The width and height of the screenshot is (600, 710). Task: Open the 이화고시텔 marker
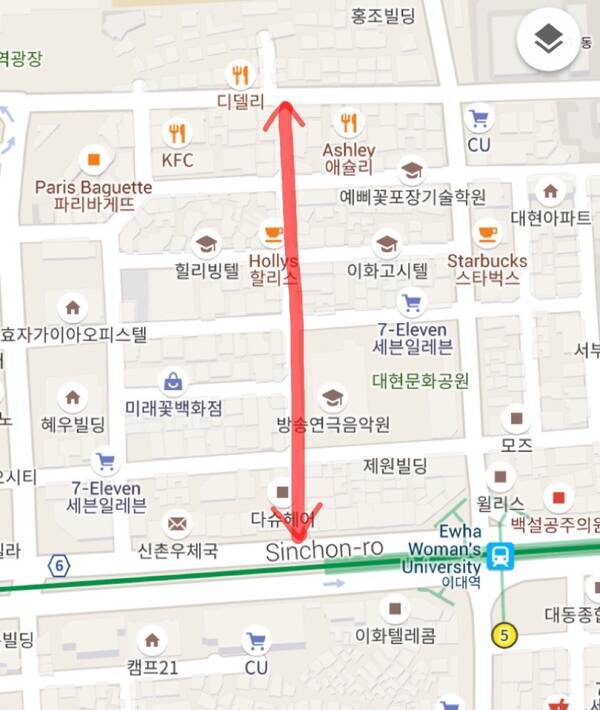(386, 243)
